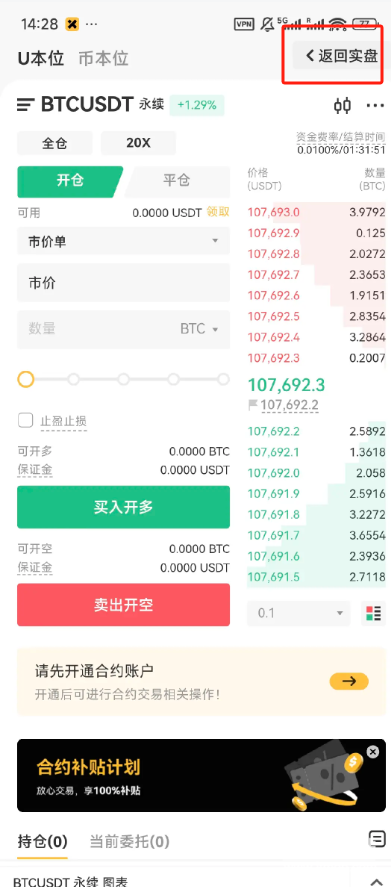
Task: Expand the 市价单 order type dropdown
Action: pyautogui.click(x=123, y=241)
